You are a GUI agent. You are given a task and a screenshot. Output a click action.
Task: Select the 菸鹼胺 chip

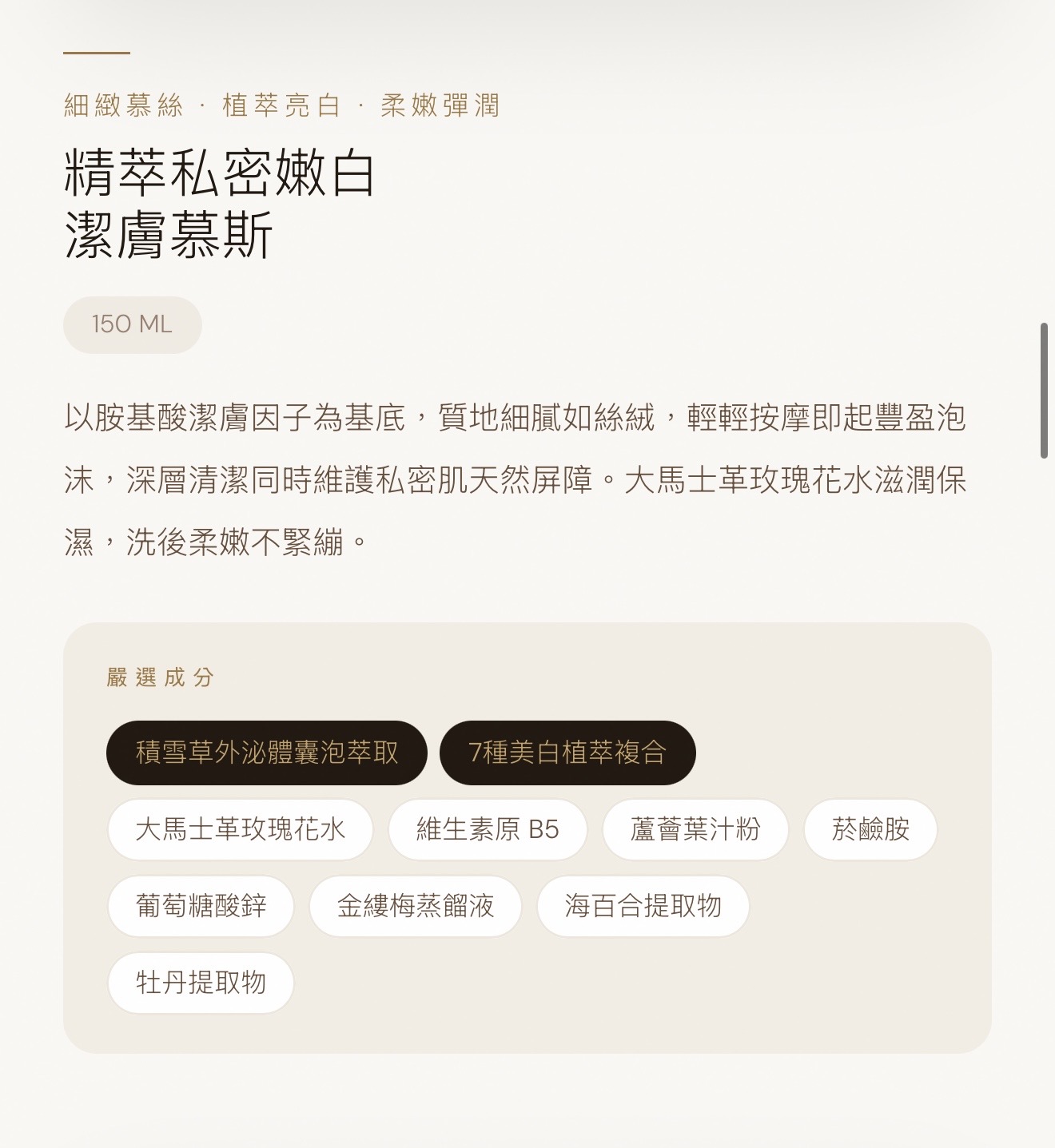point(870,829)
